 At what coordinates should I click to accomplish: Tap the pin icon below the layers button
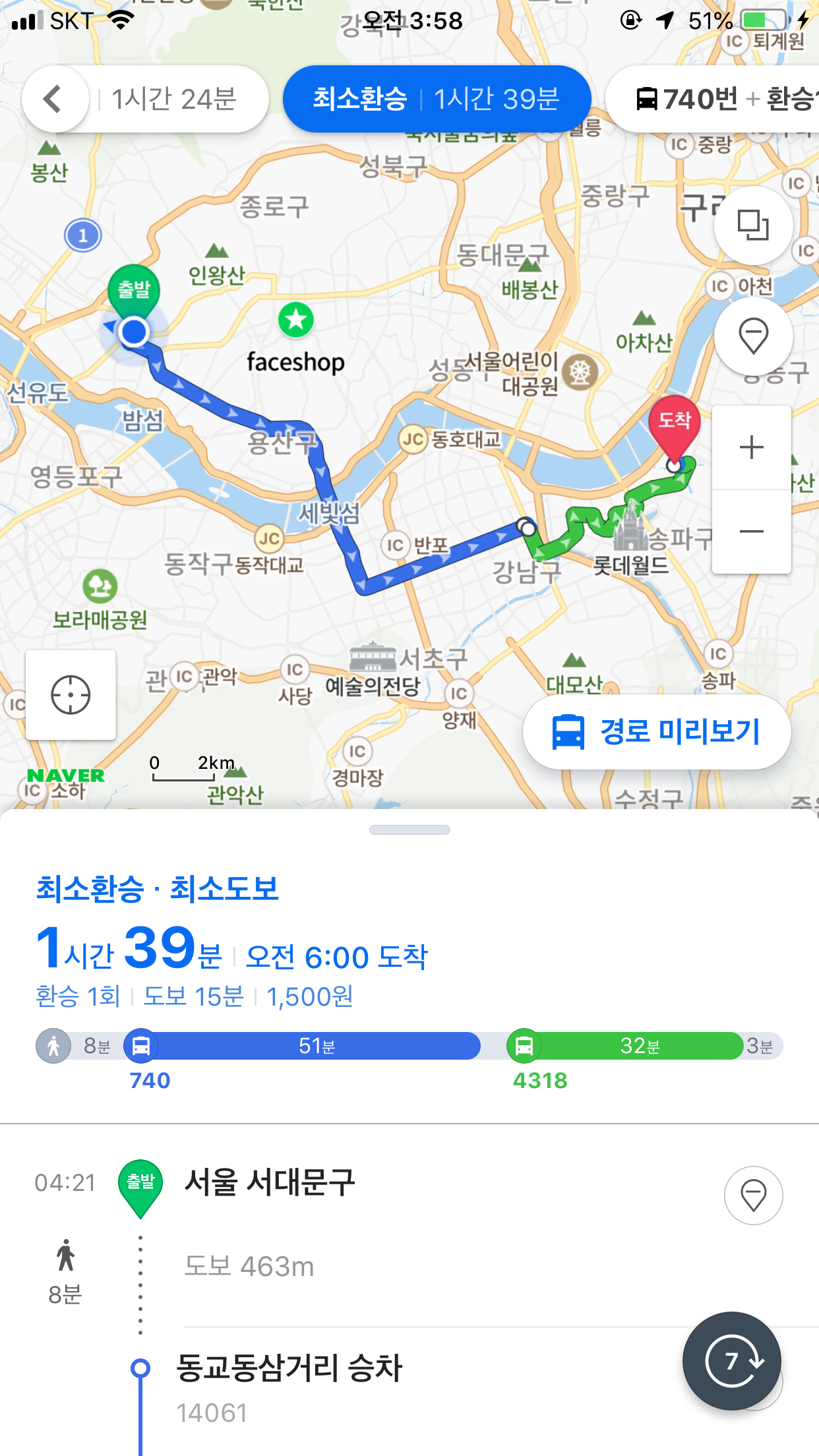[752, 336]
